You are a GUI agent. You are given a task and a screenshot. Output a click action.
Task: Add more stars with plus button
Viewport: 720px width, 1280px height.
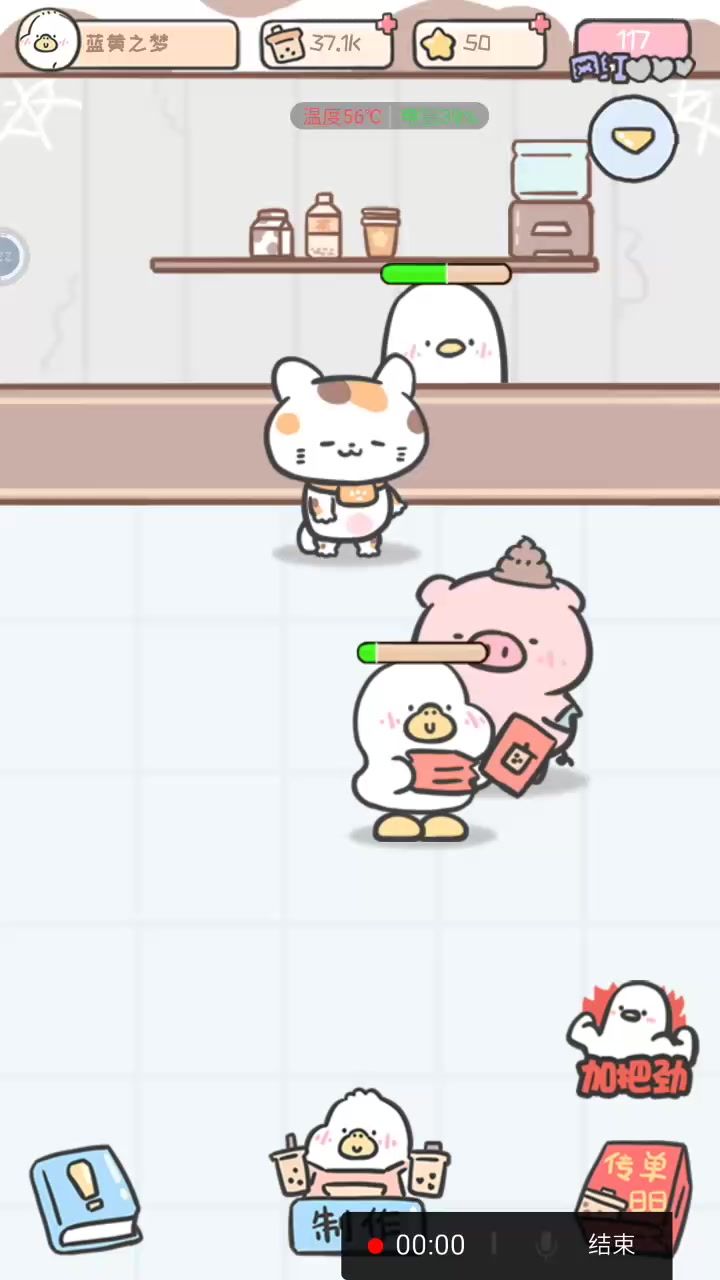pyautogui.click(x=541, y=24)
